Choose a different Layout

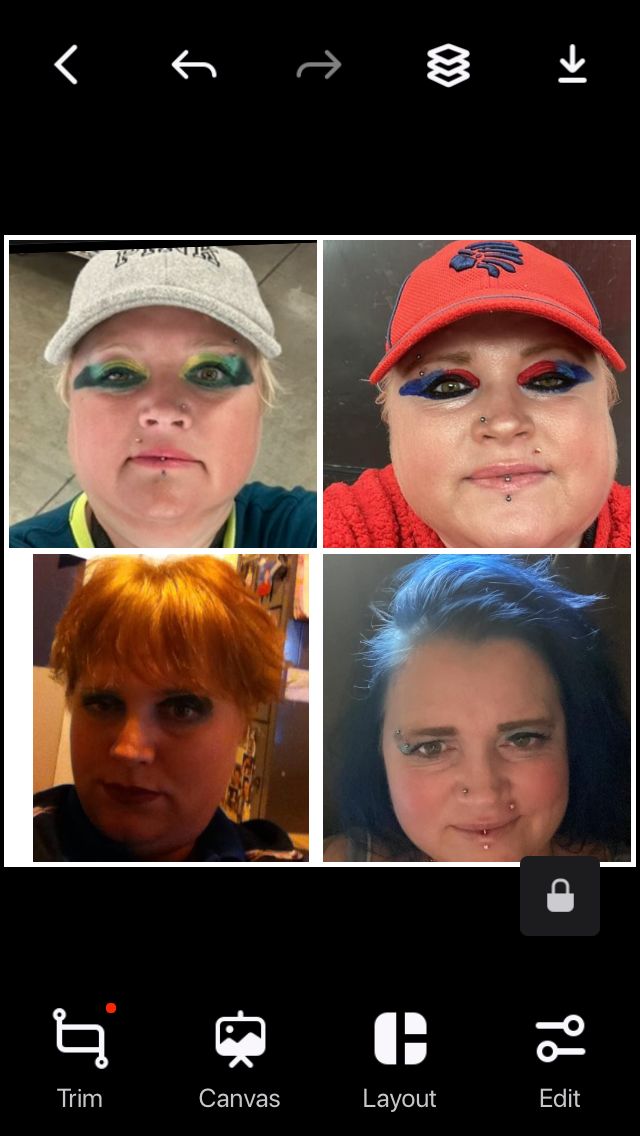click(399, 1060)
